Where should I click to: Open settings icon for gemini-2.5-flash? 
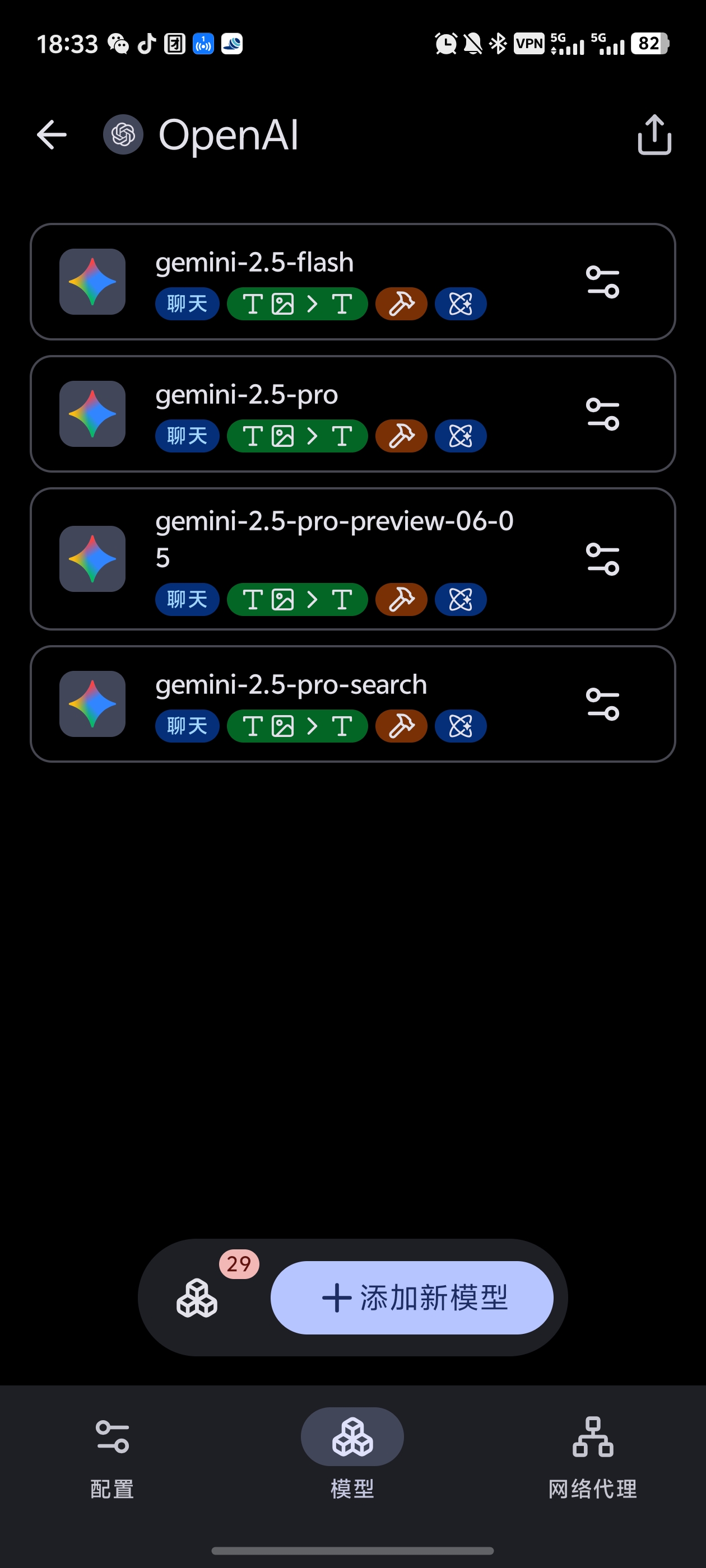point(602,282)
